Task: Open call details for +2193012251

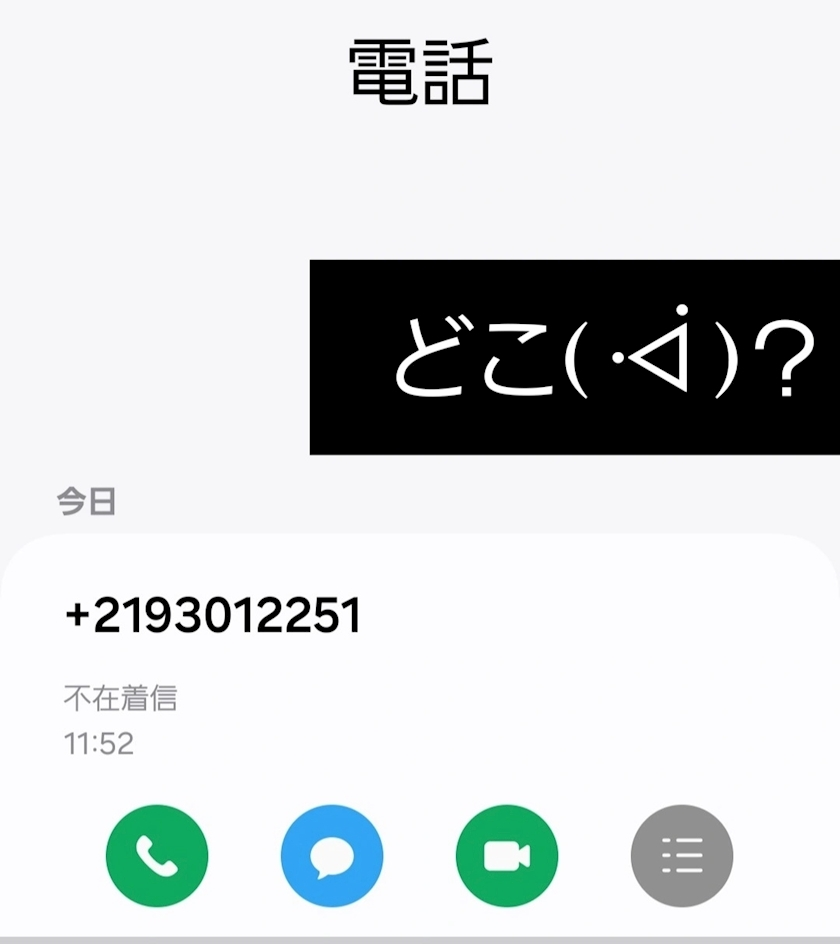Action: (682, 856)
